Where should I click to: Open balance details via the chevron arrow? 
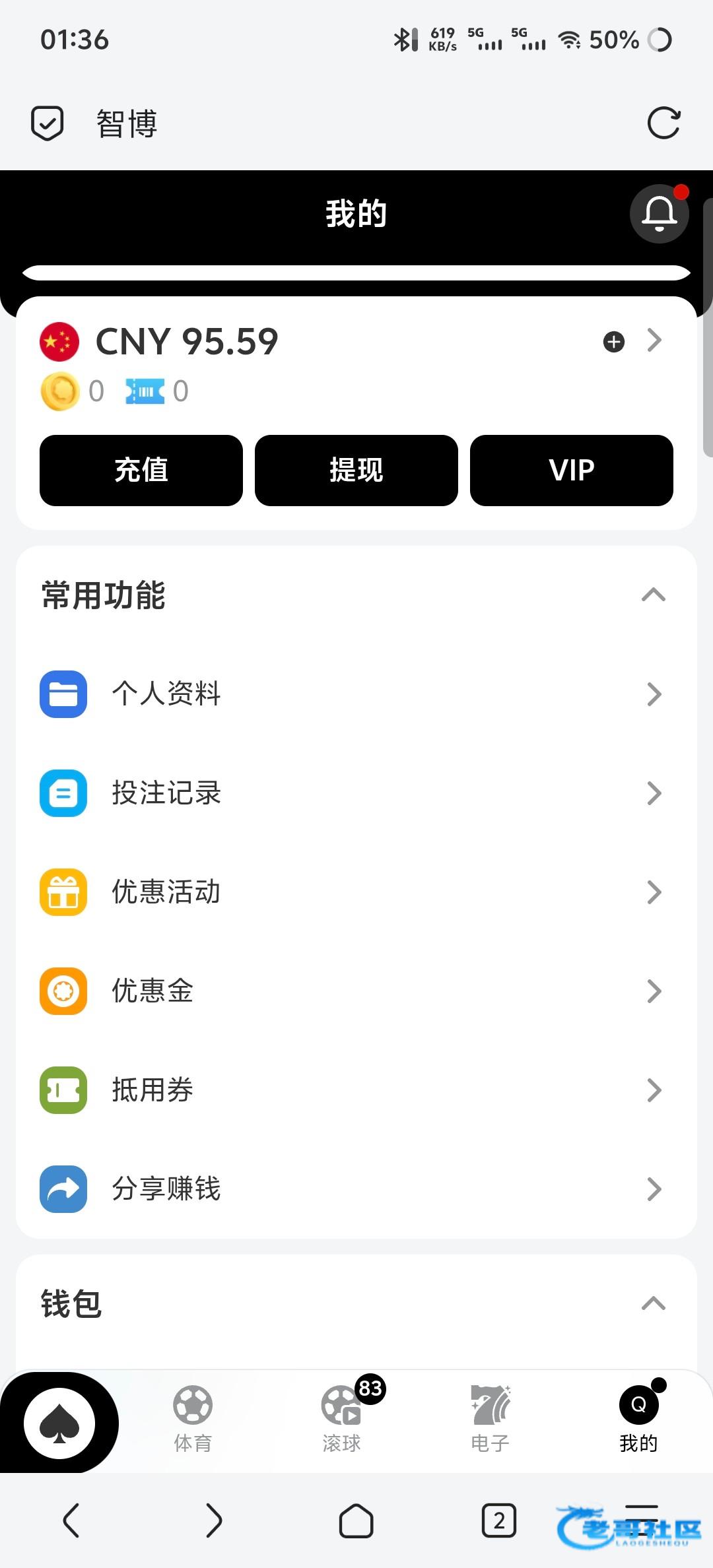[x=654, y=341]
